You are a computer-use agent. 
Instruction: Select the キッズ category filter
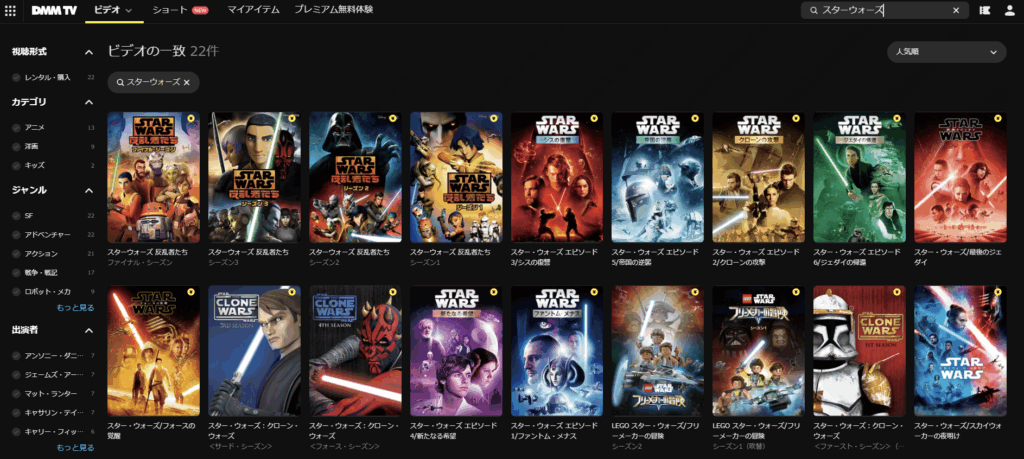coord(16,165)
